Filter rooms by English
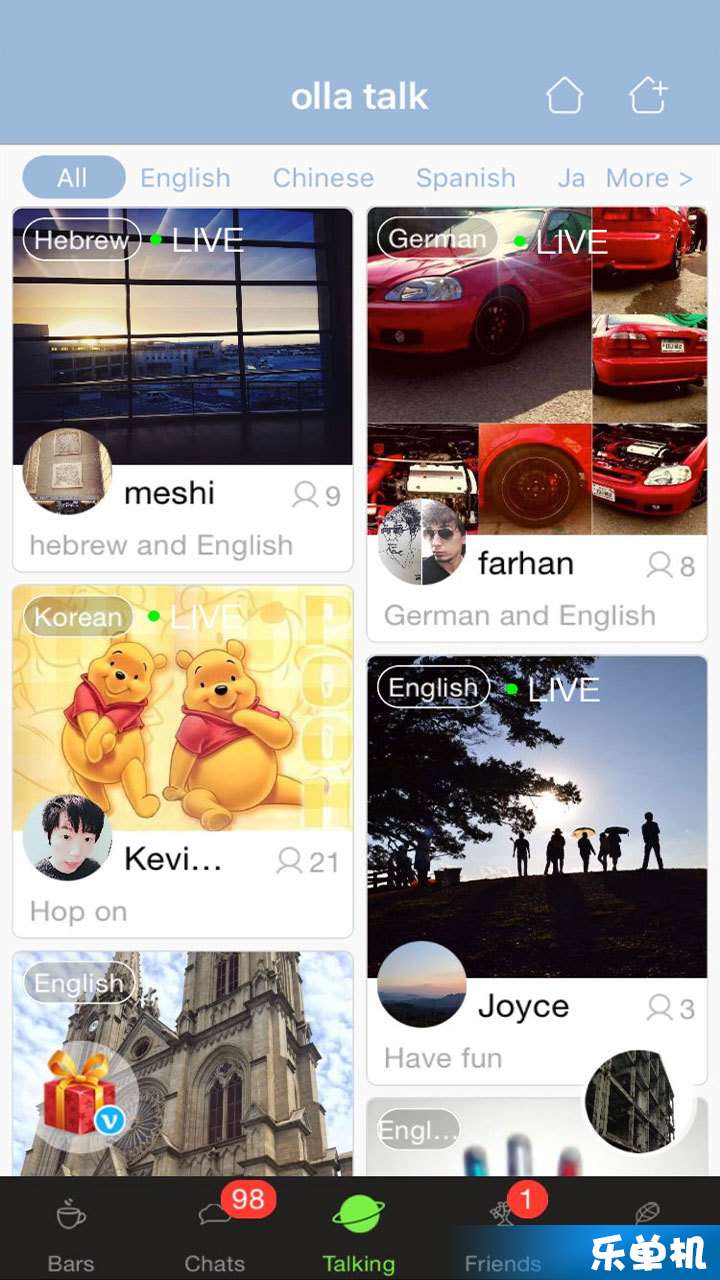The image size is (720, 1280). point(185,178)
